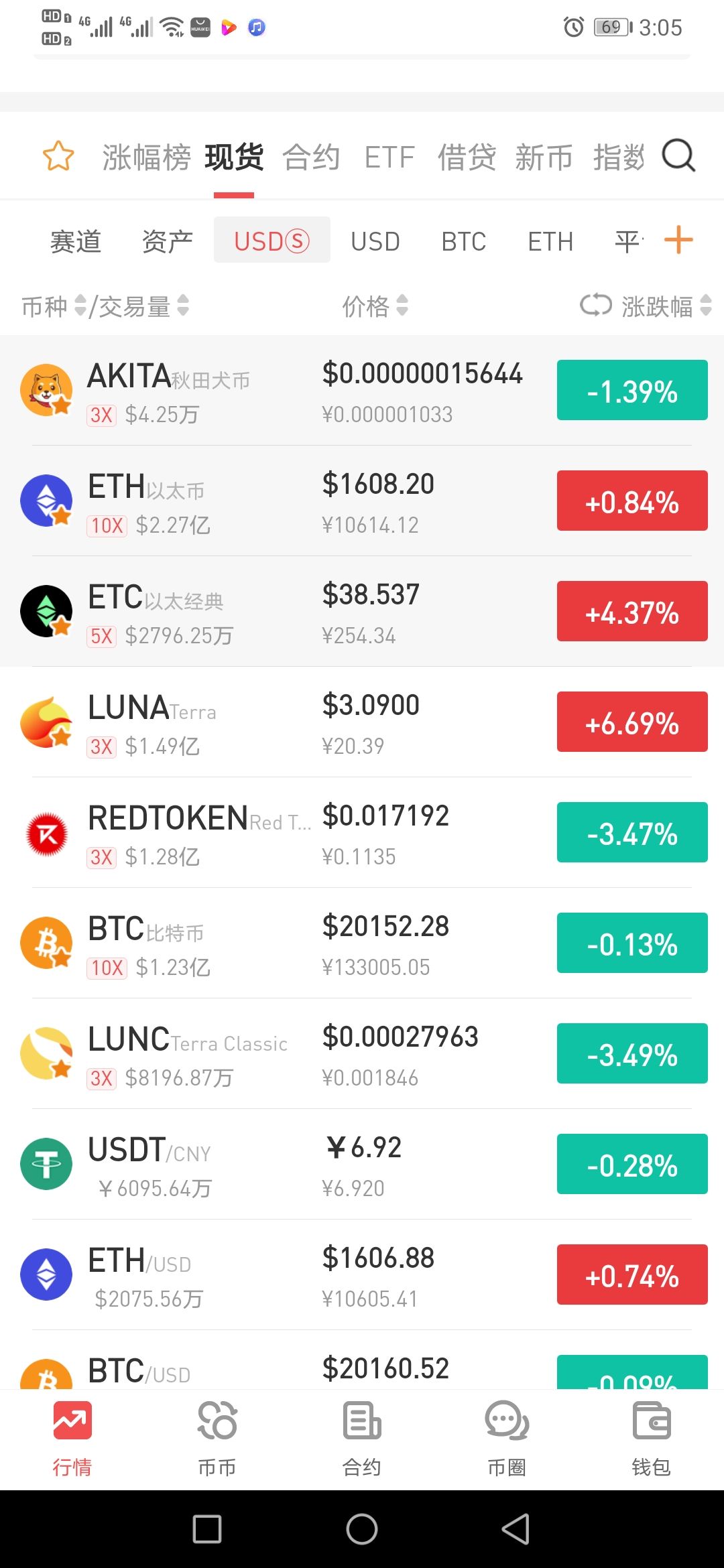
Task: Open the AKITA 秋田犬币 row
Action: tap(362, 390)
